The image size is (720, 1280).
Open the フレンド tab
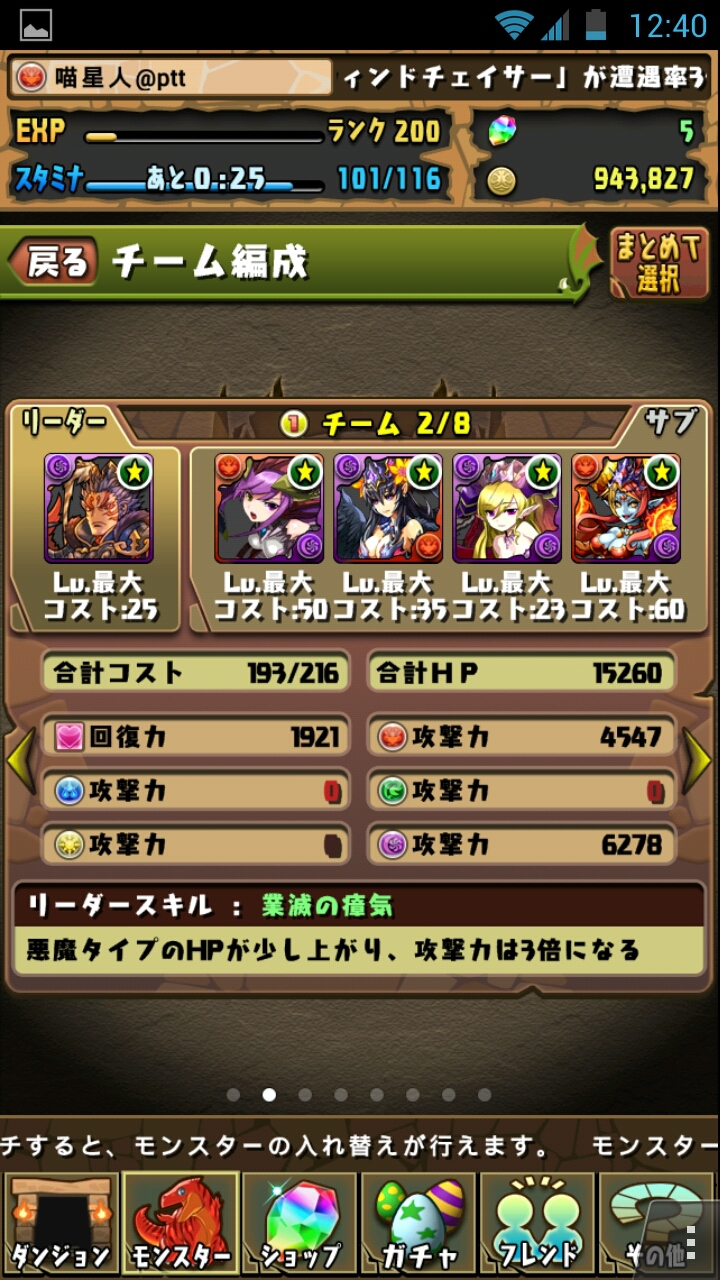538,1224
